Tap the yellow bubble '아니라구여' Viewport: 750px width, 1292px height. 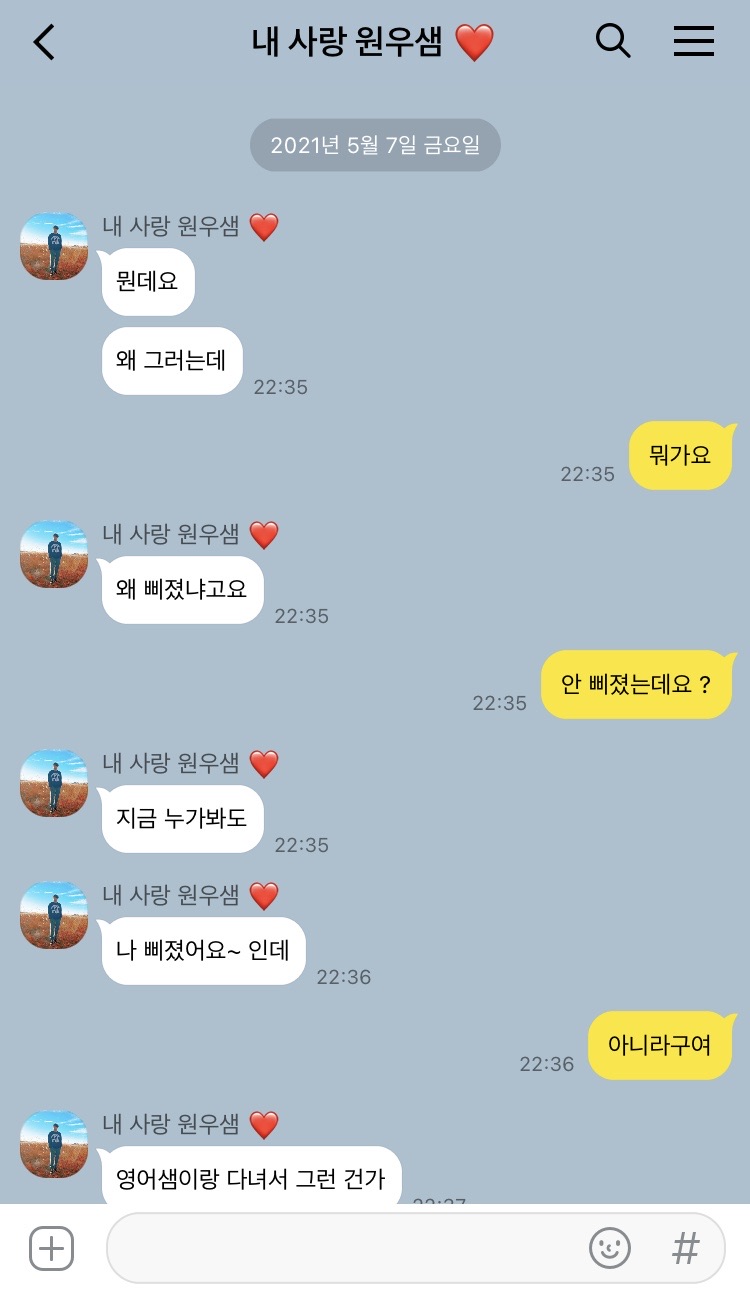coord(660,1044)
